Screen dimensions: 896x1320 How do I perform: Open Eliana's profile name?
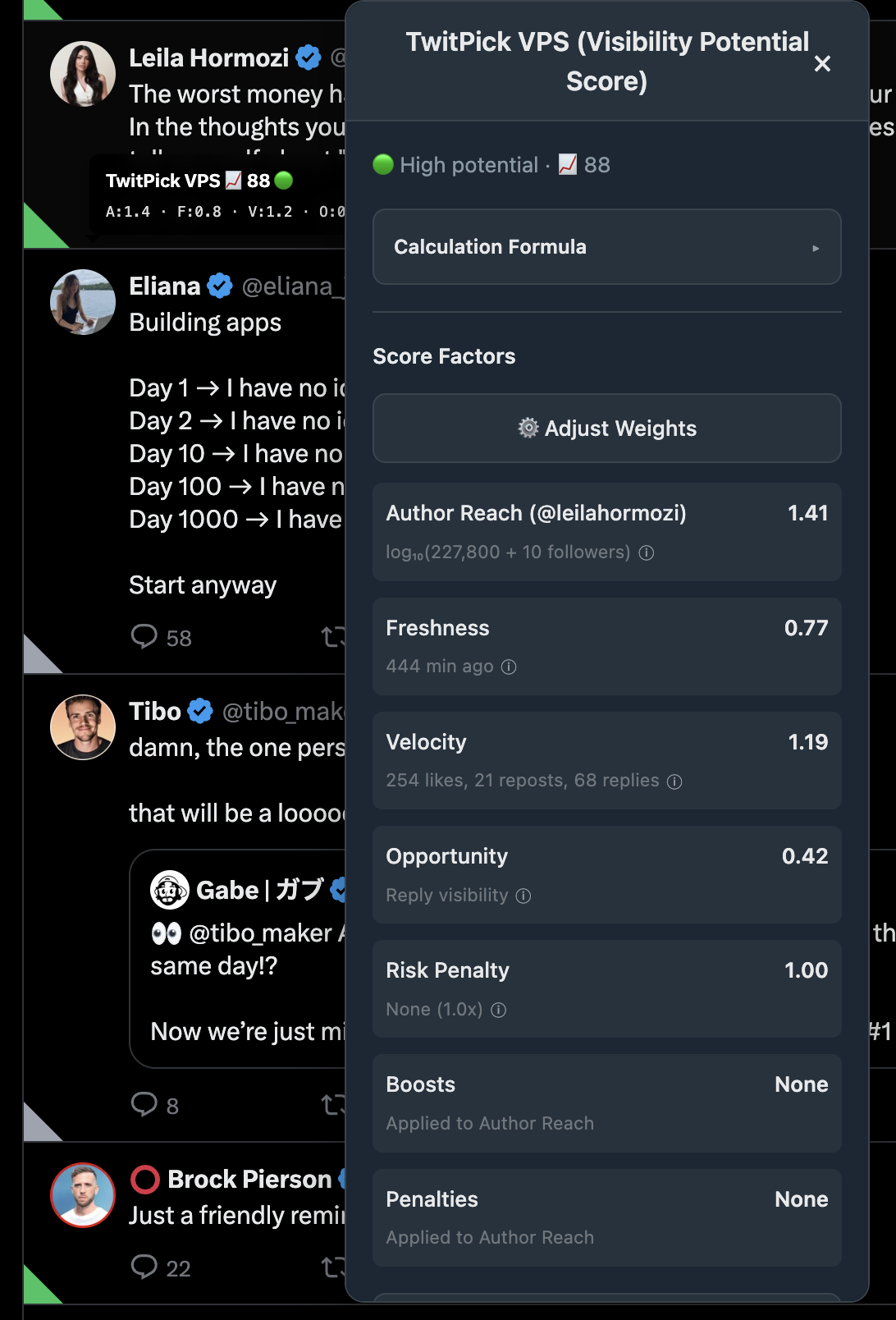(165, 286)
